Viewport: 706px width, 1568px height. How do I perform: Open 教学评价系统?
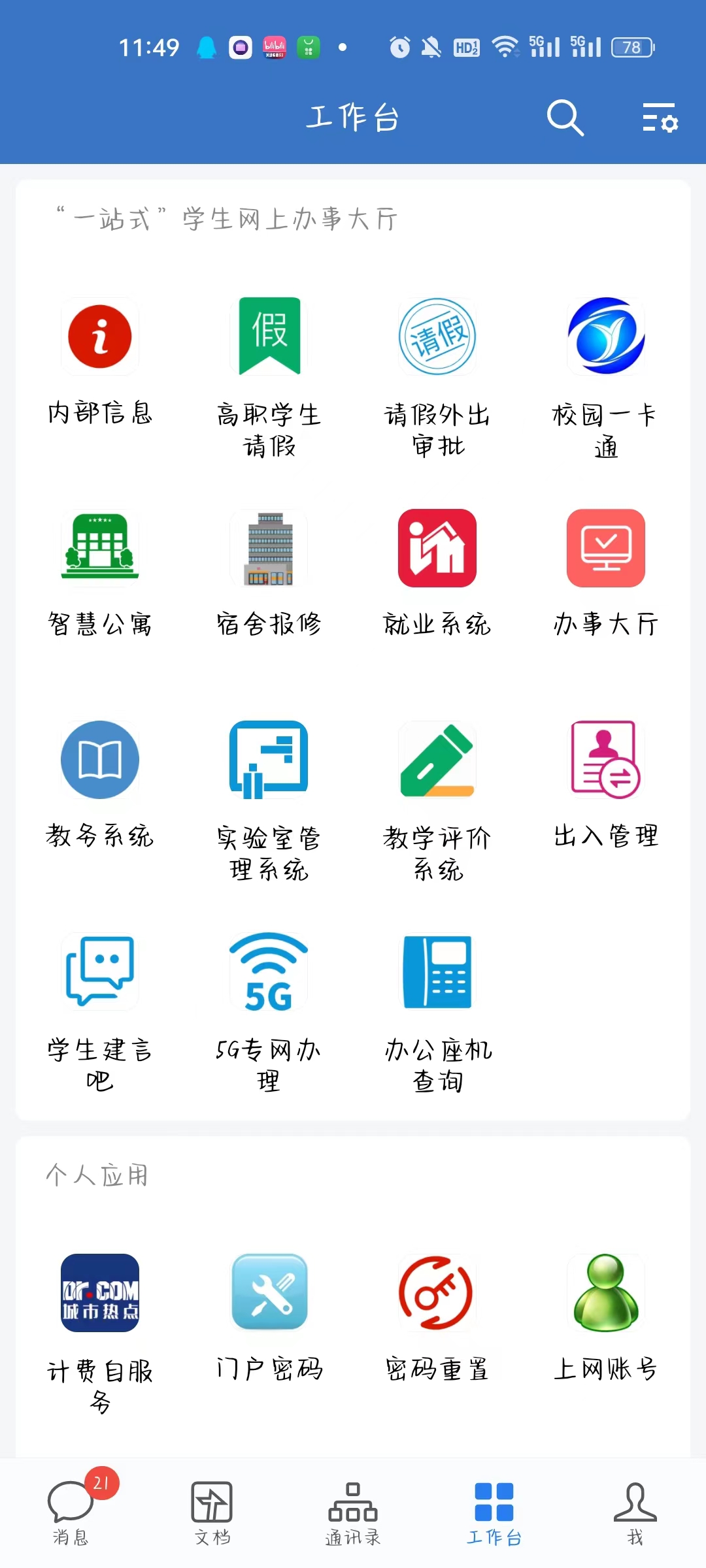pos(437,760)
